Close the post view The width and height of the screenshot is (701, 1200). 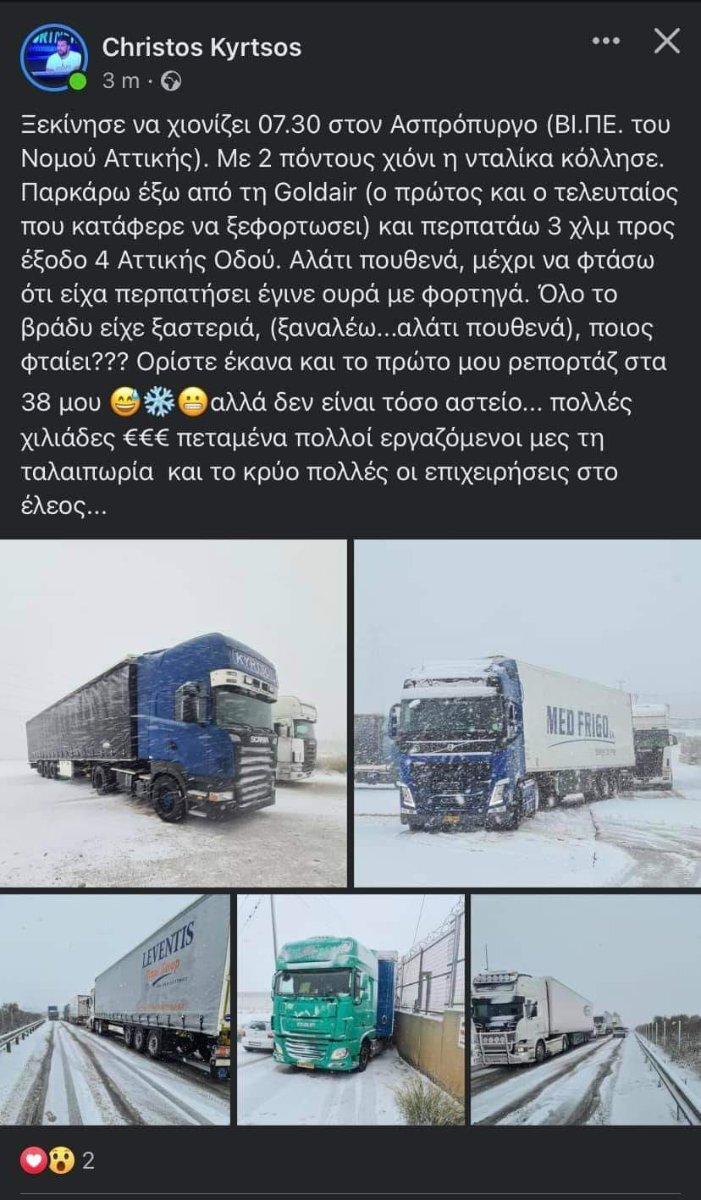click(667, 41)
